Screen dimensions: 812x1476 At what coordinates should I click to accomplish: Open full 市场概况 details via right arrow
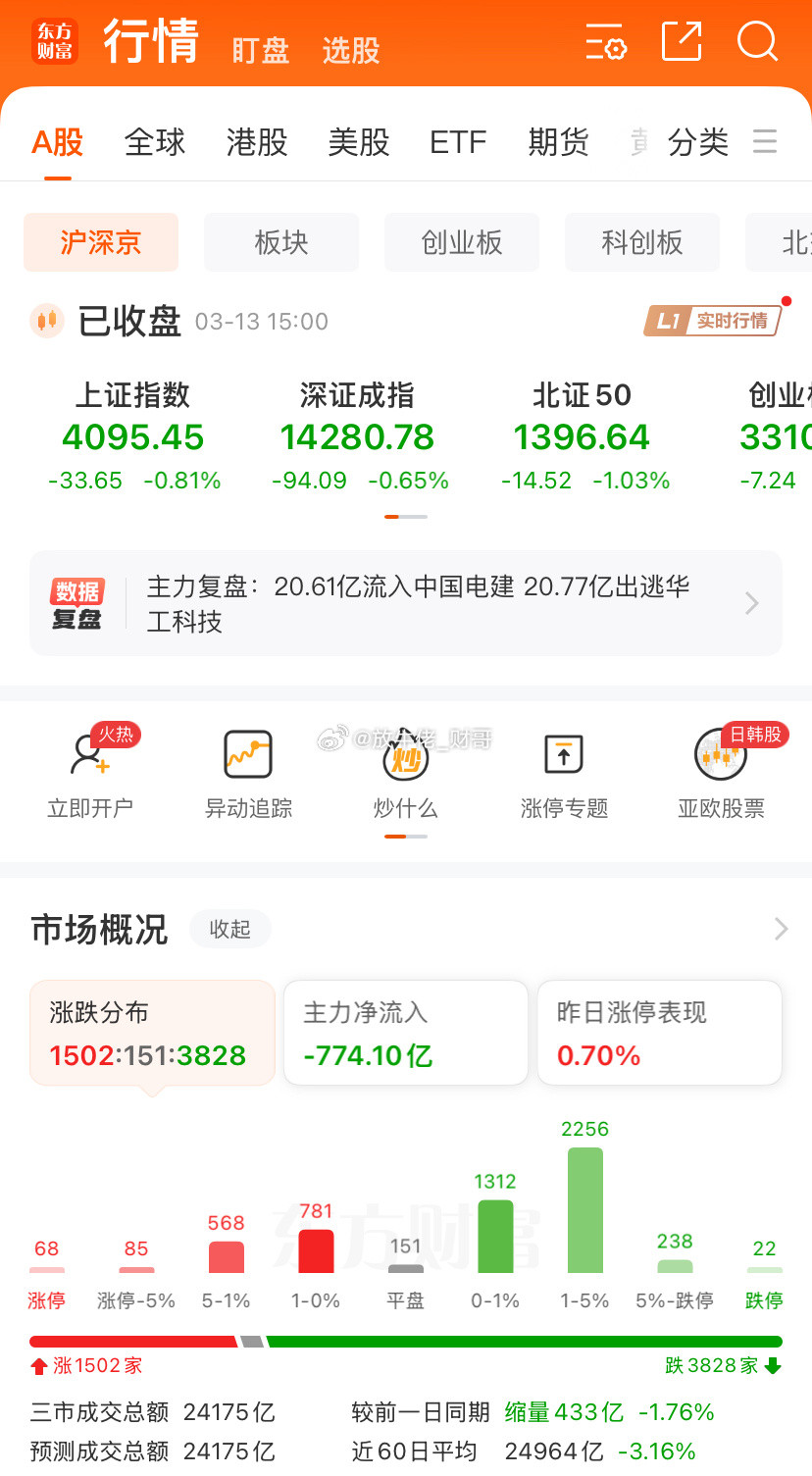pyautogui.click(x=780, y=929)
